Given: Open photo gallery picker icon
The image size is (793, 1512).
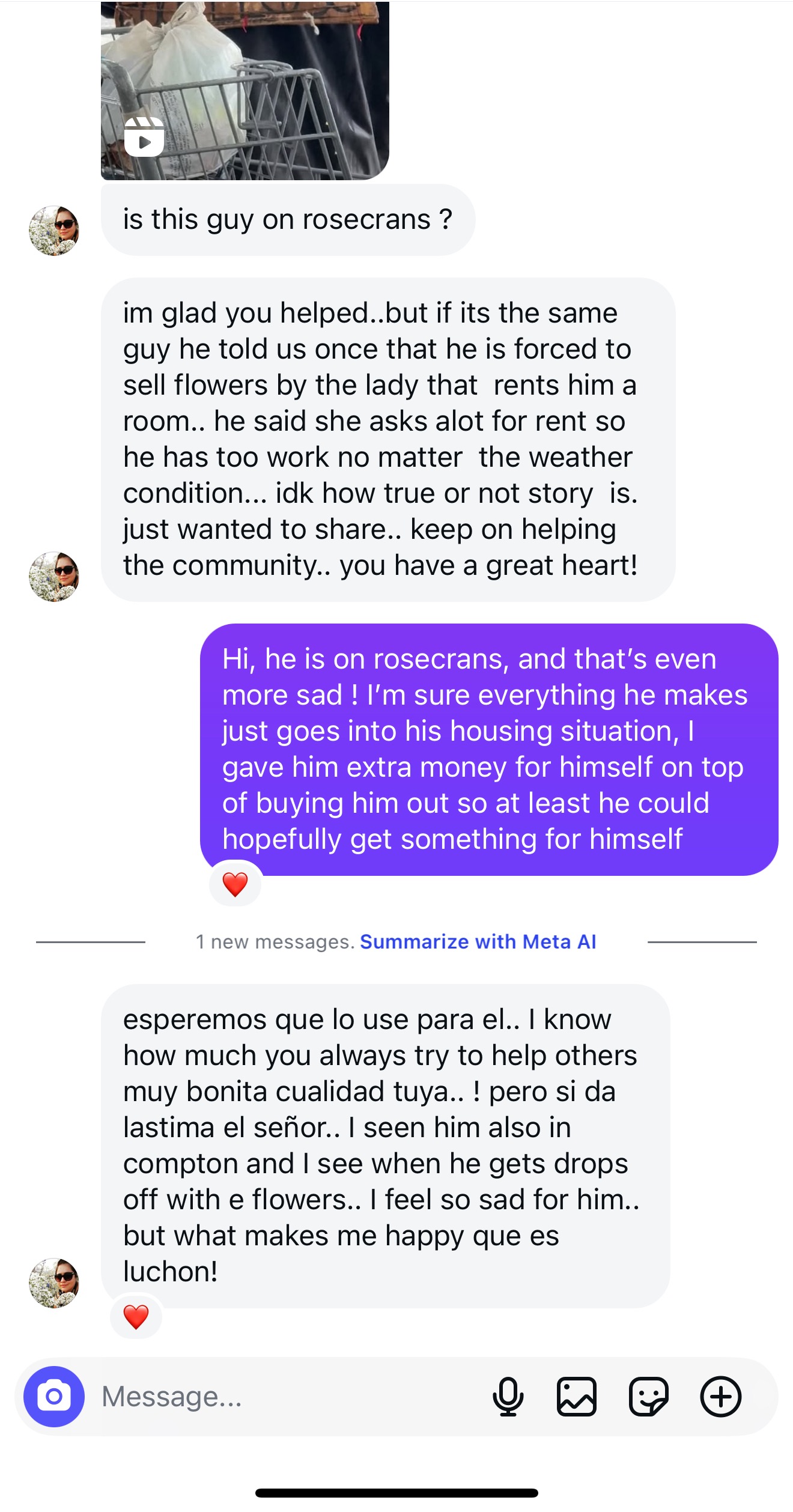Looking at the screenshot, I should tap(577, 1396).
